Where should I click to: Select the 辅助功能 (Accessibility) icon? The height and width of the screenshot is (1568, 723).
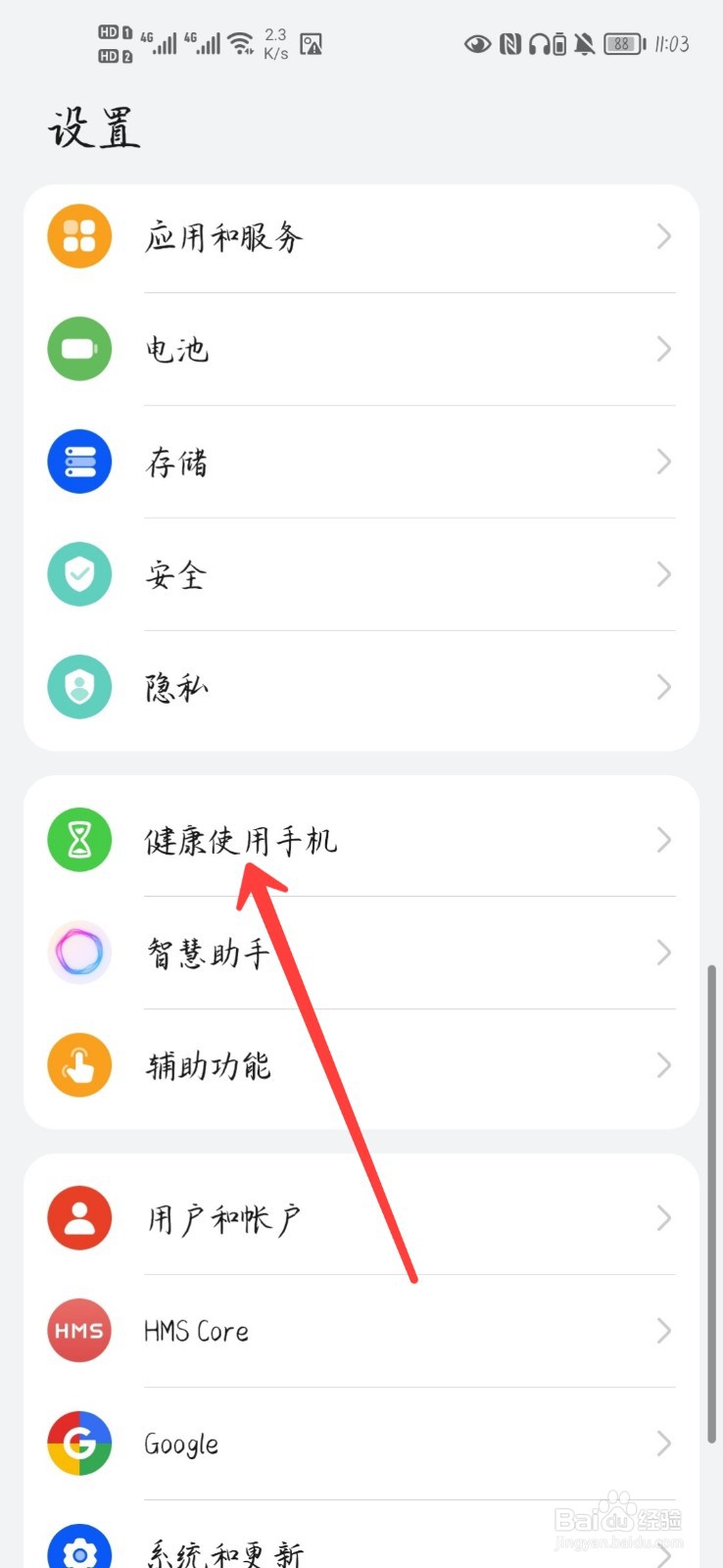point(79,1064)
